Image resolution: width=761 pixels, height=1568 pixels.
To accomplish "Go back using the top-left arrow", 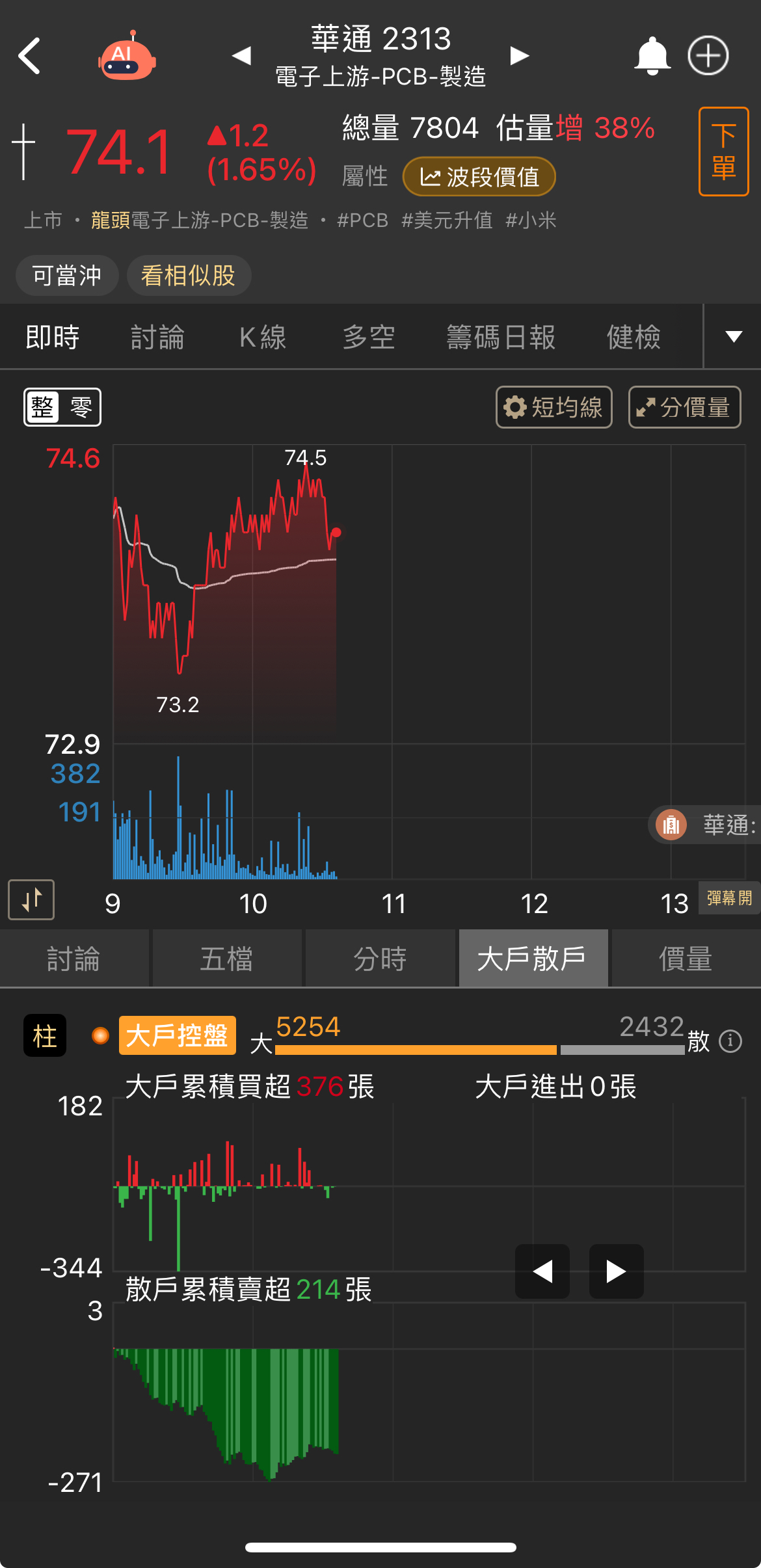I will [x=30, y=56].
